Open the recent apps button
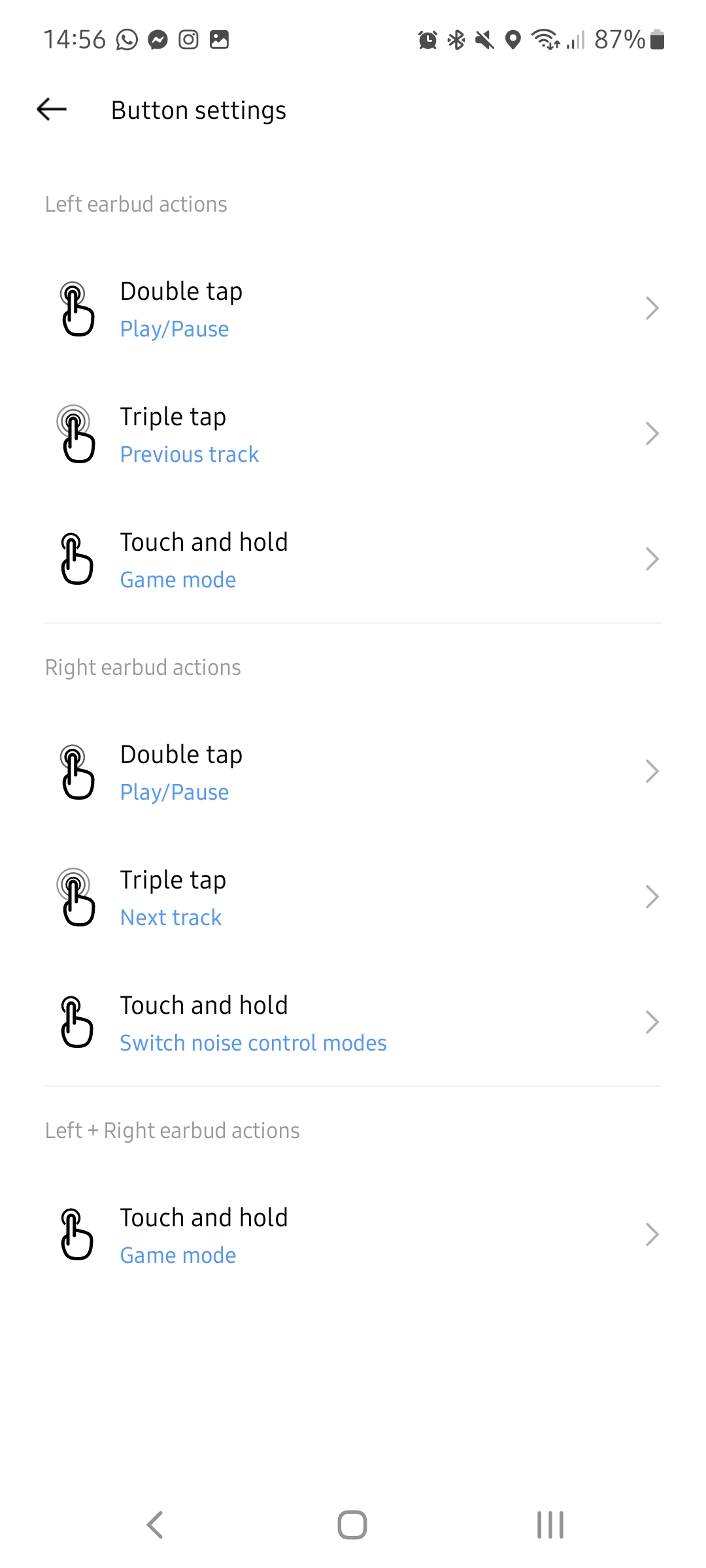The width and height of the screenshot is (706, 1568). point(550,1525)
